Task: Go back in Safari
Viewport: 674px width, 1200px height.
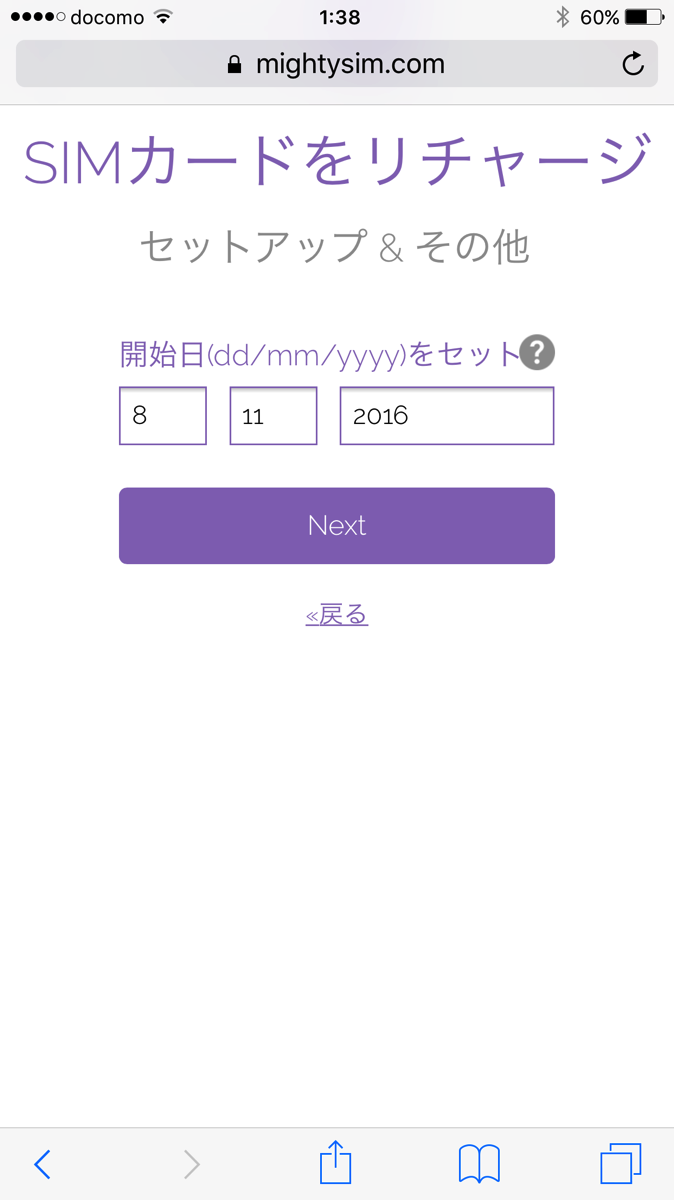Action: coord(42,1164)
